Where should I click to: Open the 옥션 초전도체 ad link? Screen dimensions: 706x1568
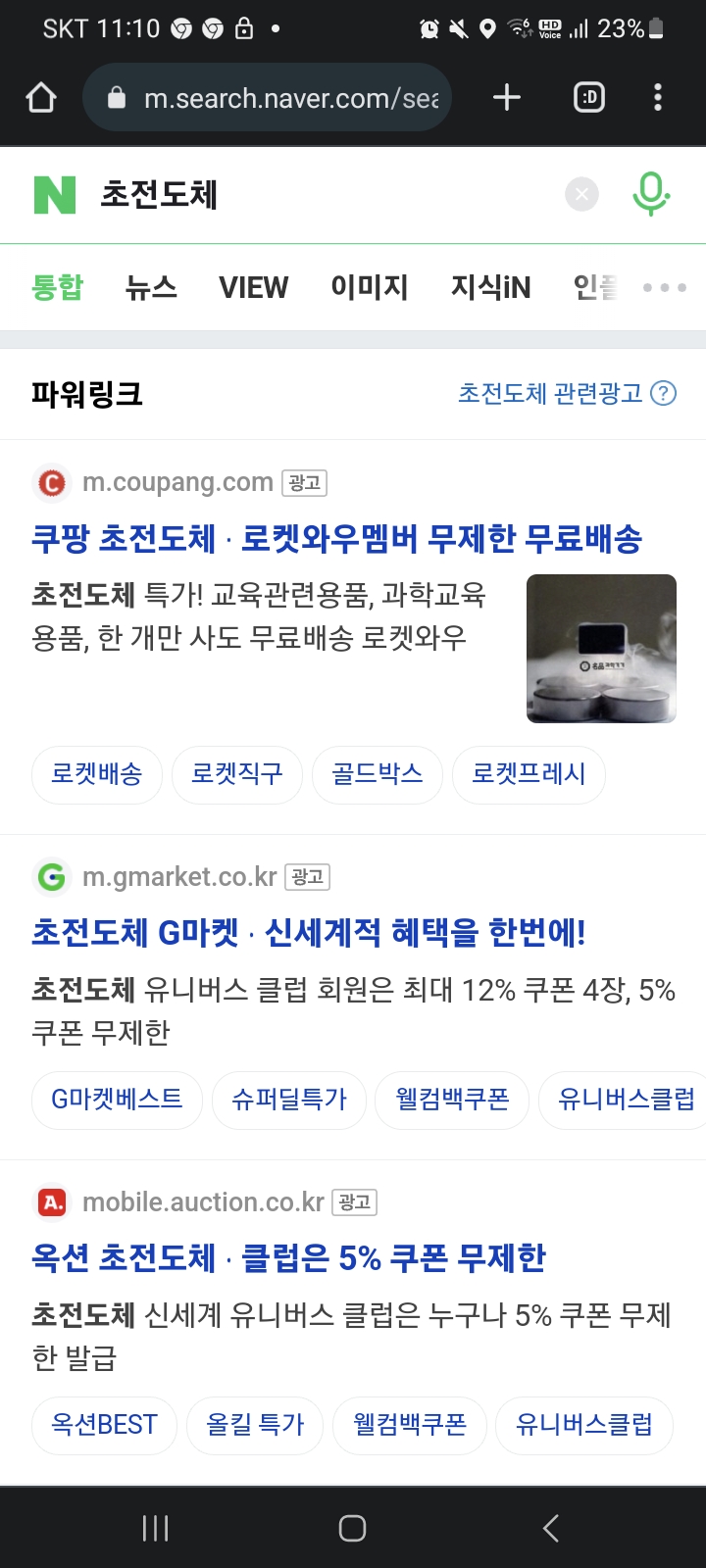288,1257
